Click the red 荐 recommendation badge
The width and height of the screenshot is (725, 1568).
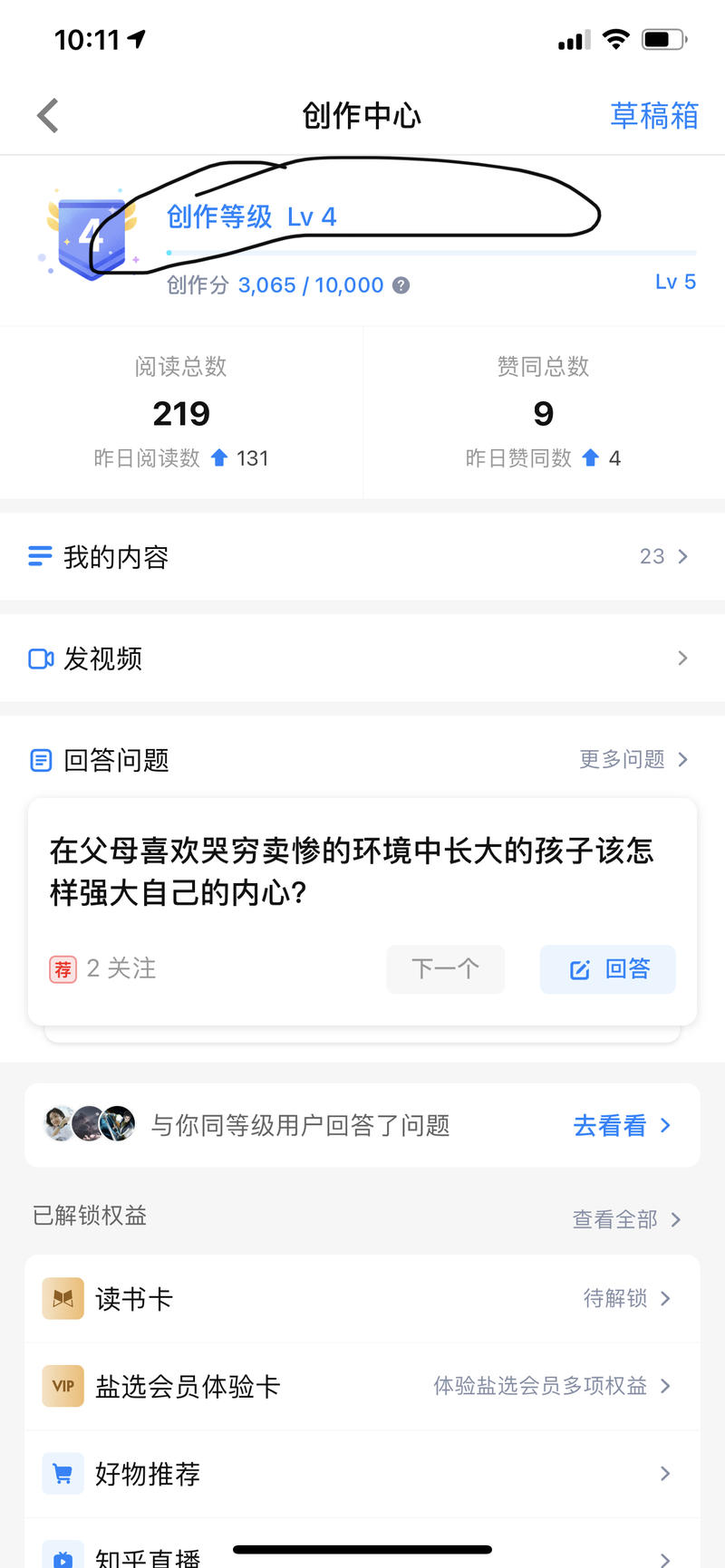point(62,969)
